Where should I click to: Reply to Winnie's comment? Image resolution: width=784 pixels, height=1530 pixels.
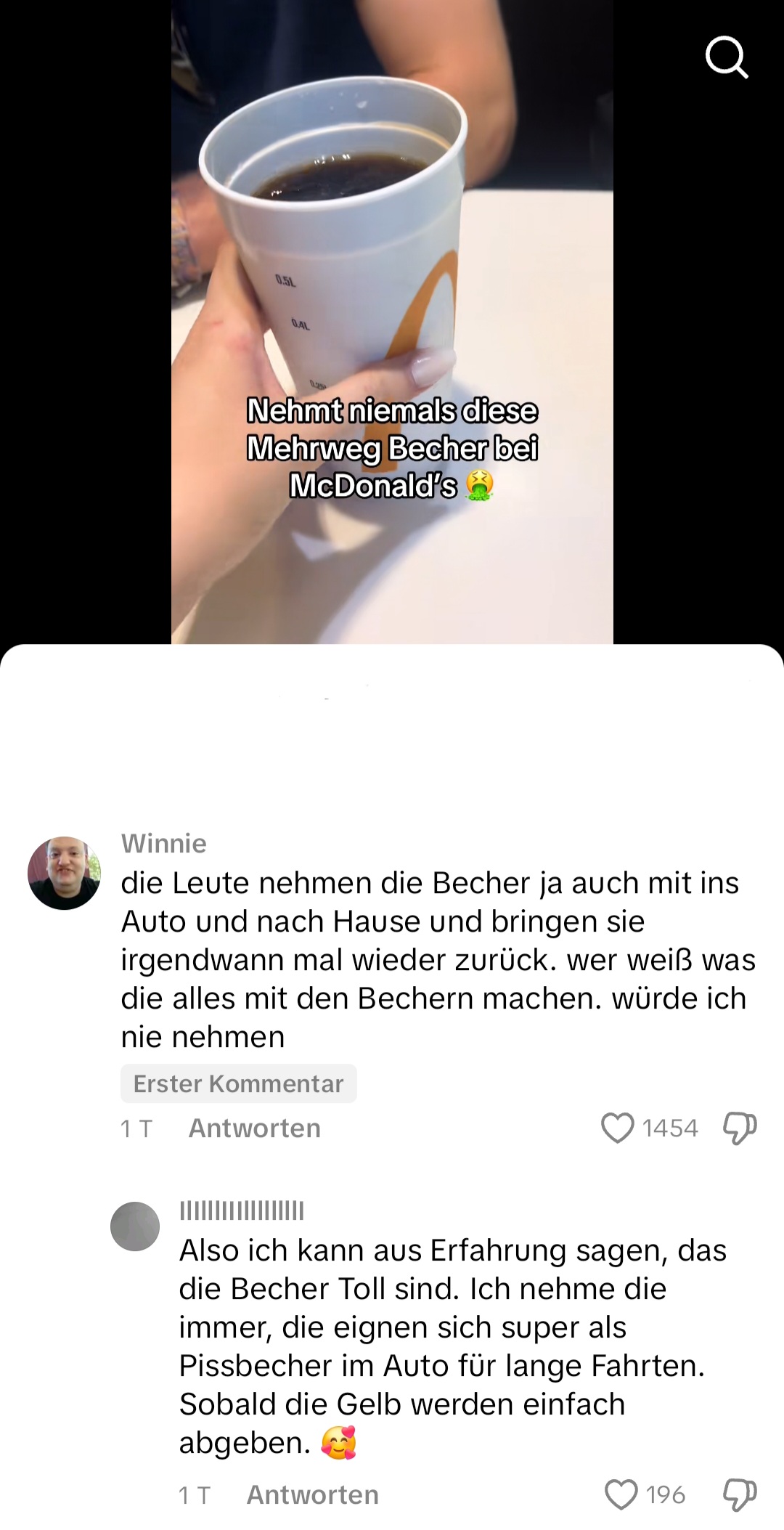(254, 1128)
